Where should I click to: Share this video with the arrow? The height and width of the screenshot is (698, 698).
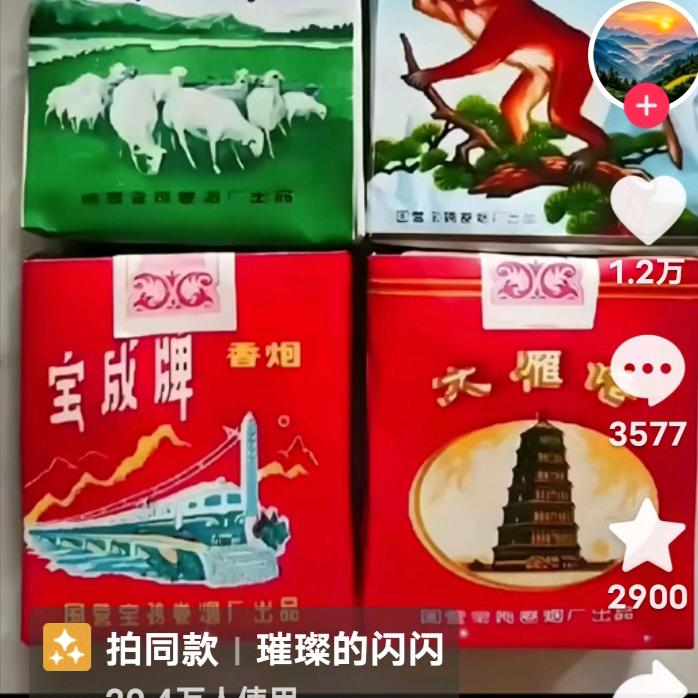coord(654,681)
